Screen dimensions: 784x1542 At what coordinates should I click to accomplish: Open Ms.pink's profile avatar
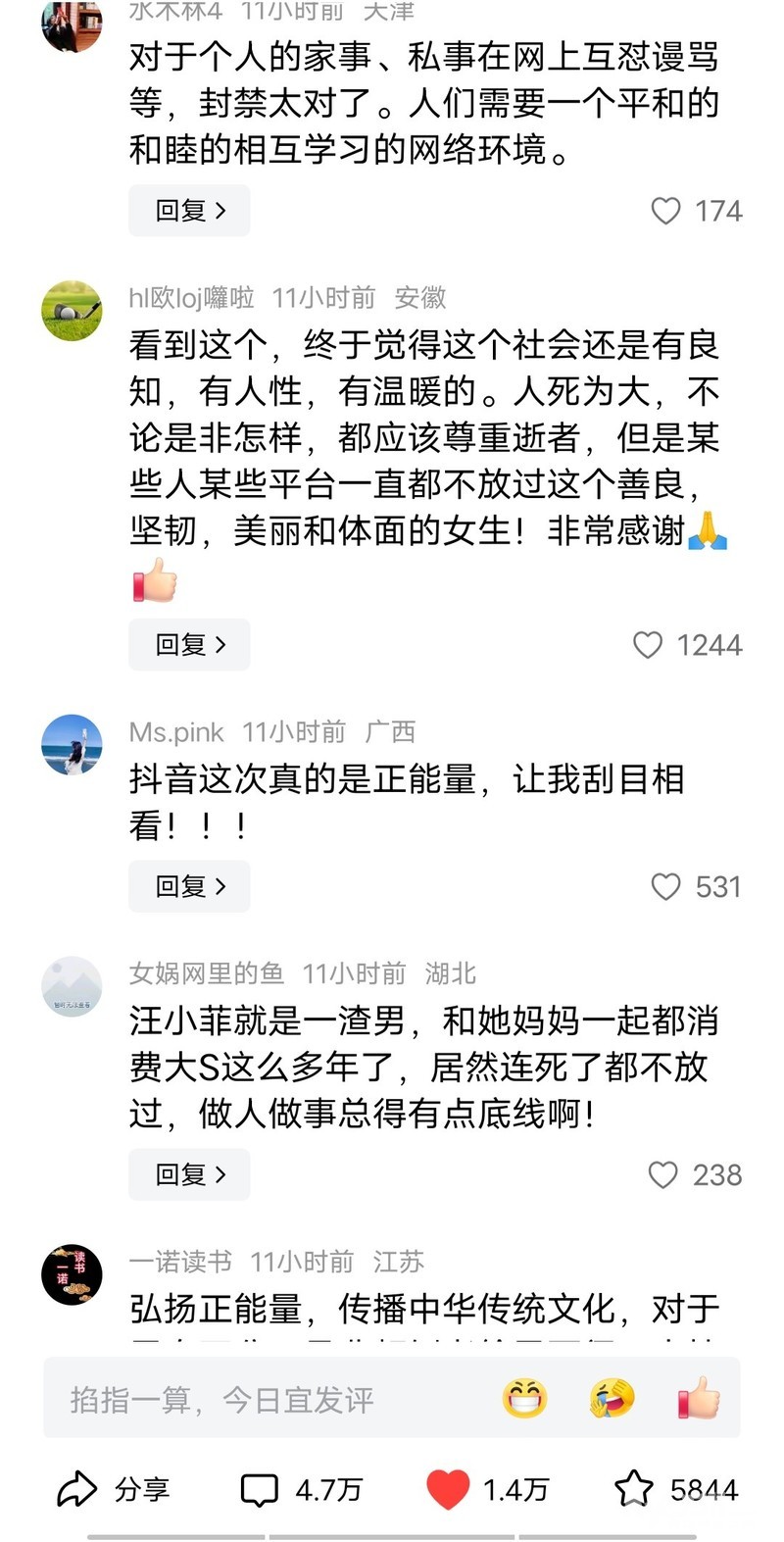[72, 745]
